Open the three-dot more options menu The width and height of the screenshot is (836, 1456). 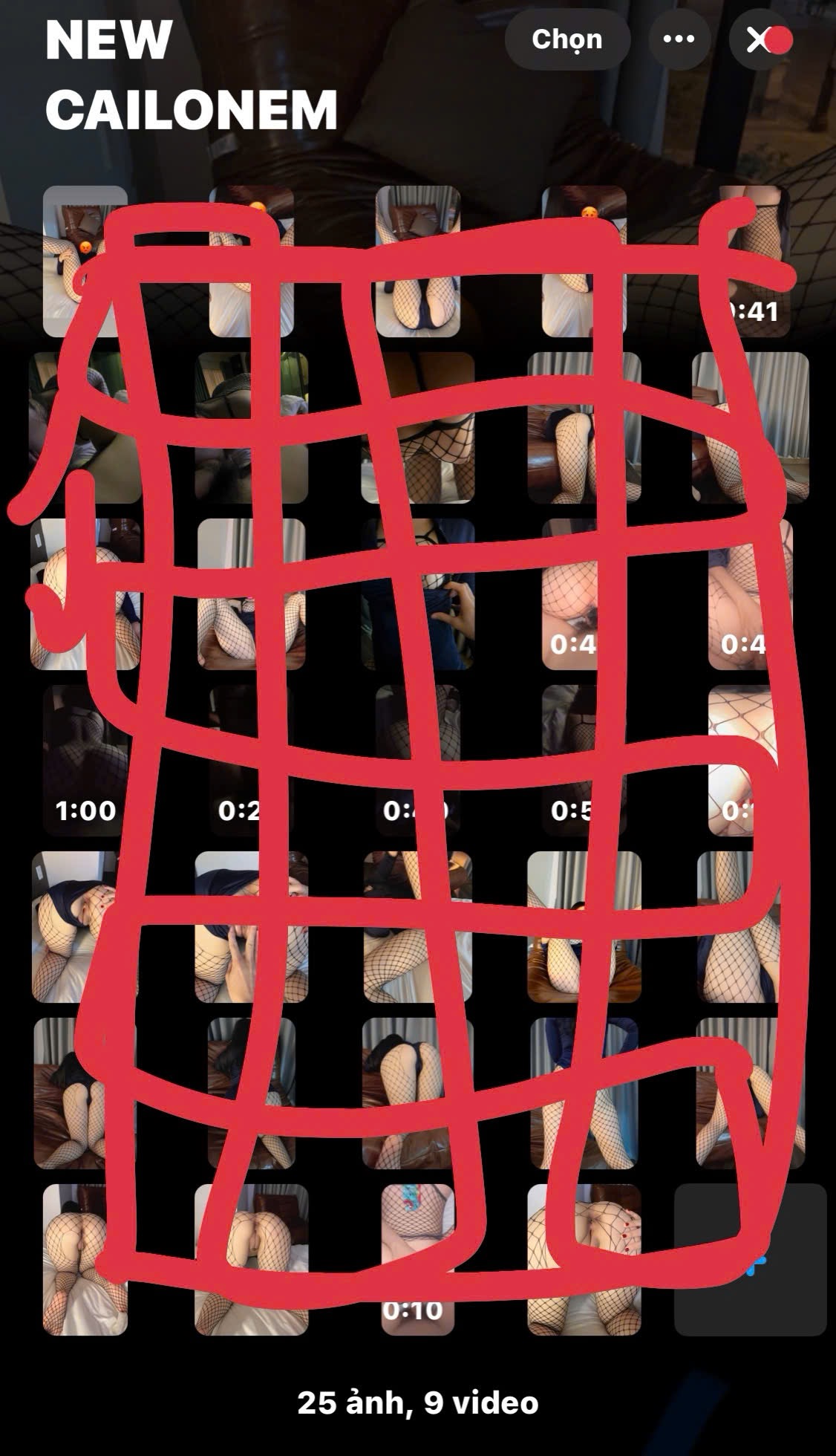678,39
